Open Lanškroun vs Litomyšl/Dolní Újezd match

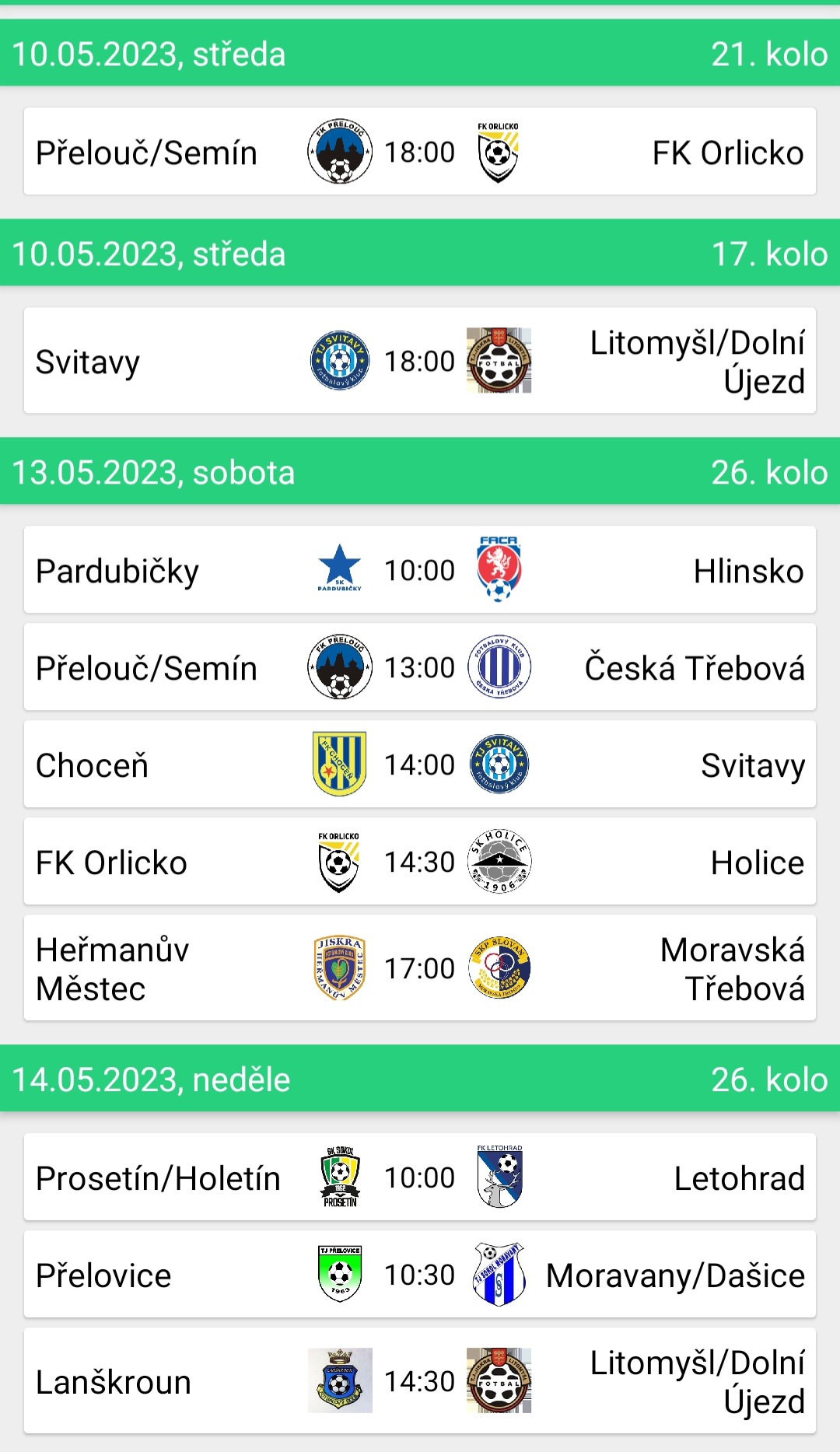click(x=420, y=1381)
